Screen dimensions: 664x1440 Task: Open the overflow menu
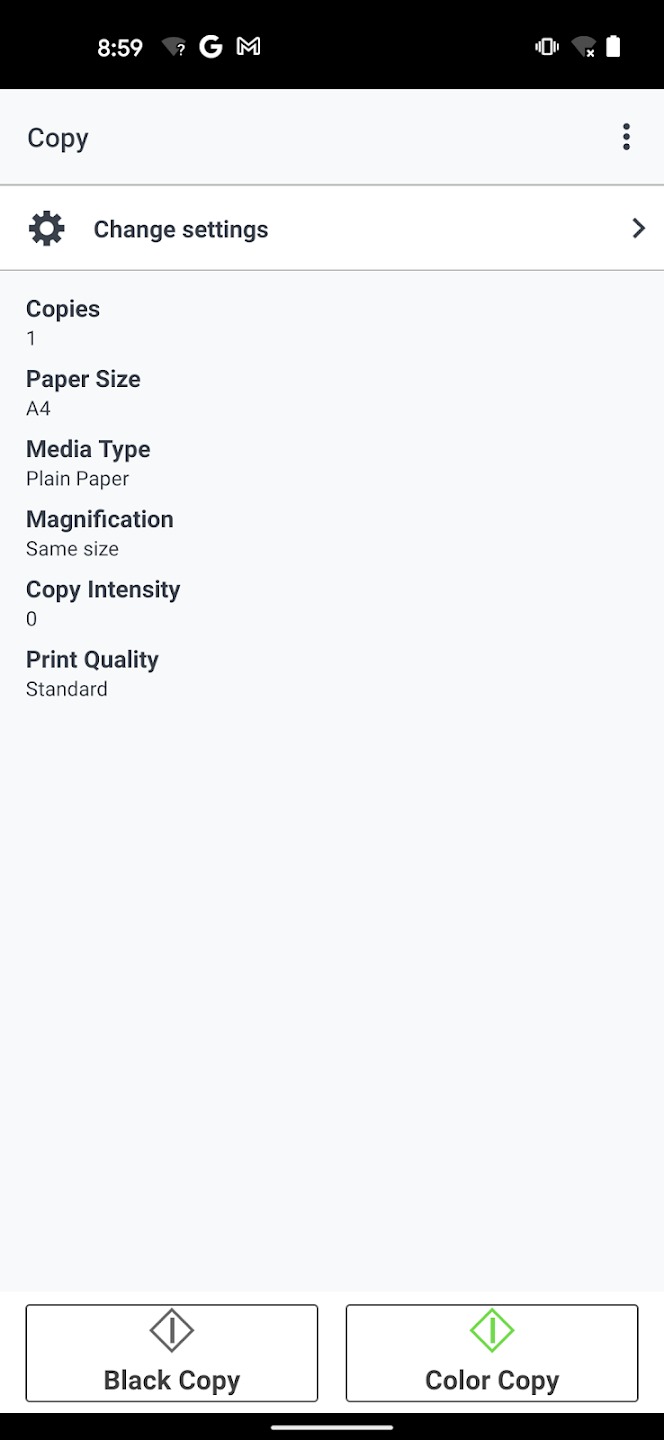[x=626, y=137]
